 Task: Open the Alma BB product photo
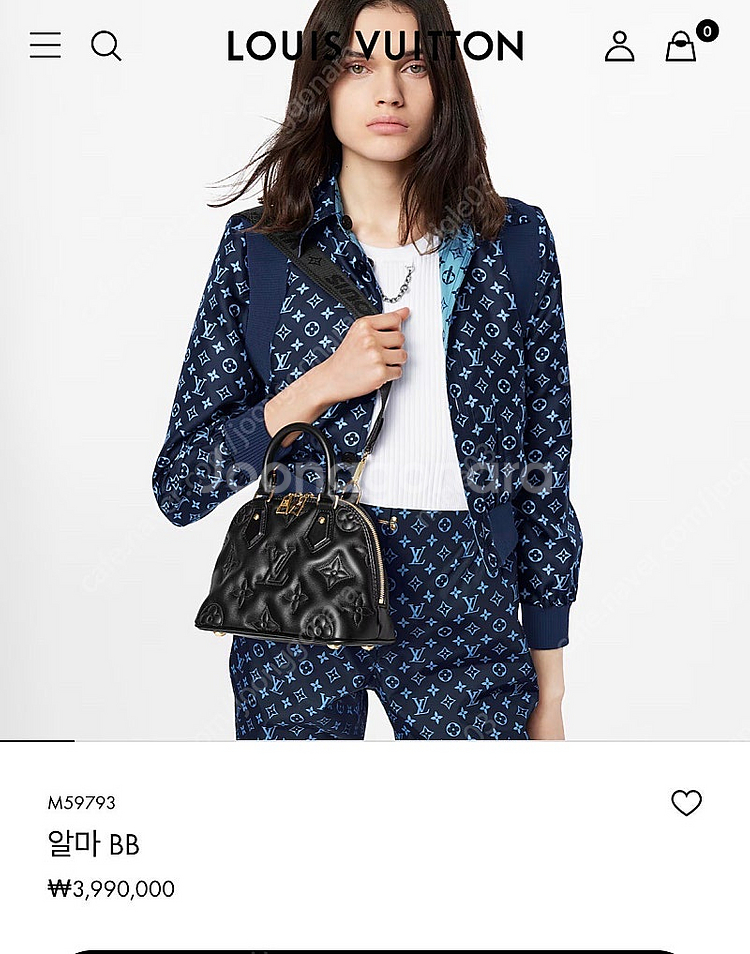click(x=375, y=370)
